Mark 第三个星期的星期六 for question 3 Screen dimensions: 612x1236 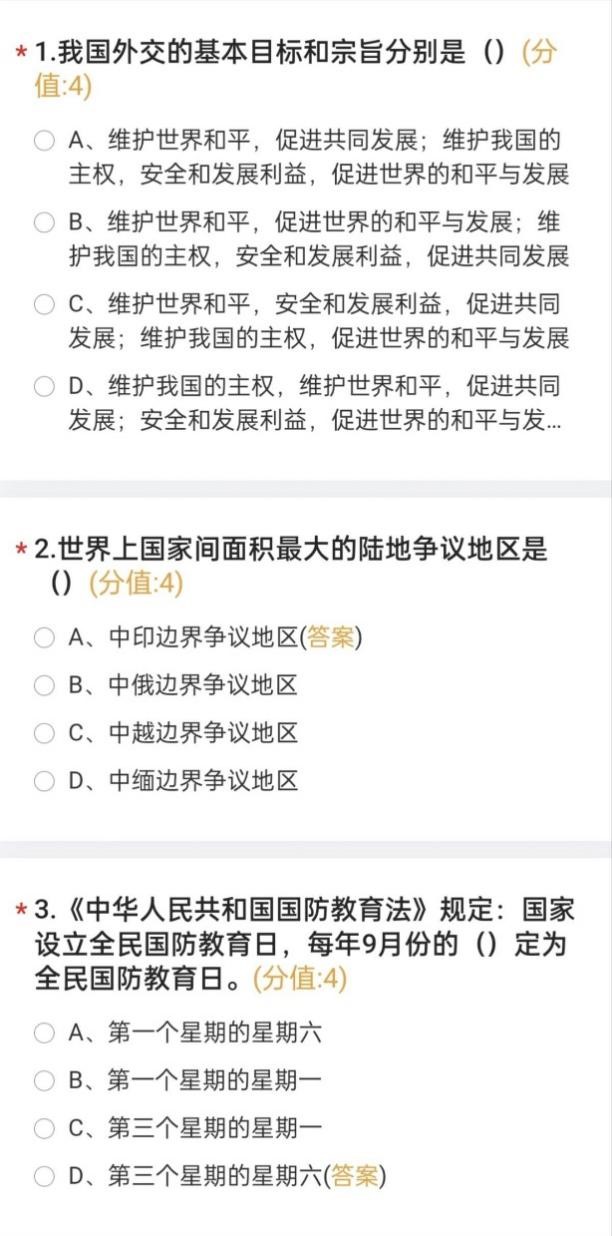(x=44, y=1176)
